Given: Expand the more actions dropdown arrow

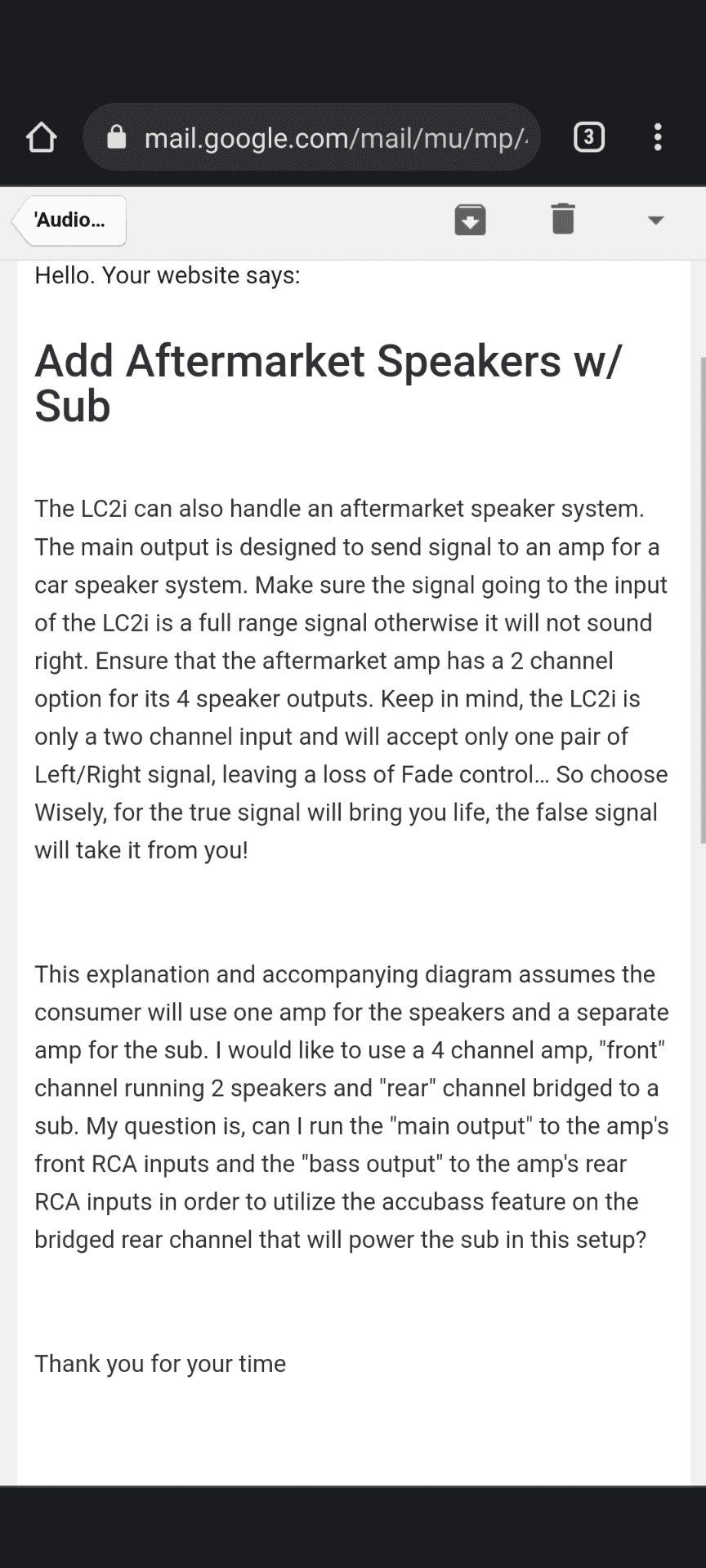Looking at the screenshot, I should point(655,220).
